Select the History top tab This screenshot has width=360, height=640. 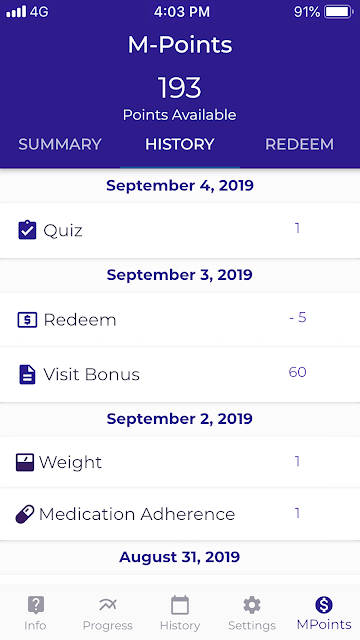click(x=180, y=144)
